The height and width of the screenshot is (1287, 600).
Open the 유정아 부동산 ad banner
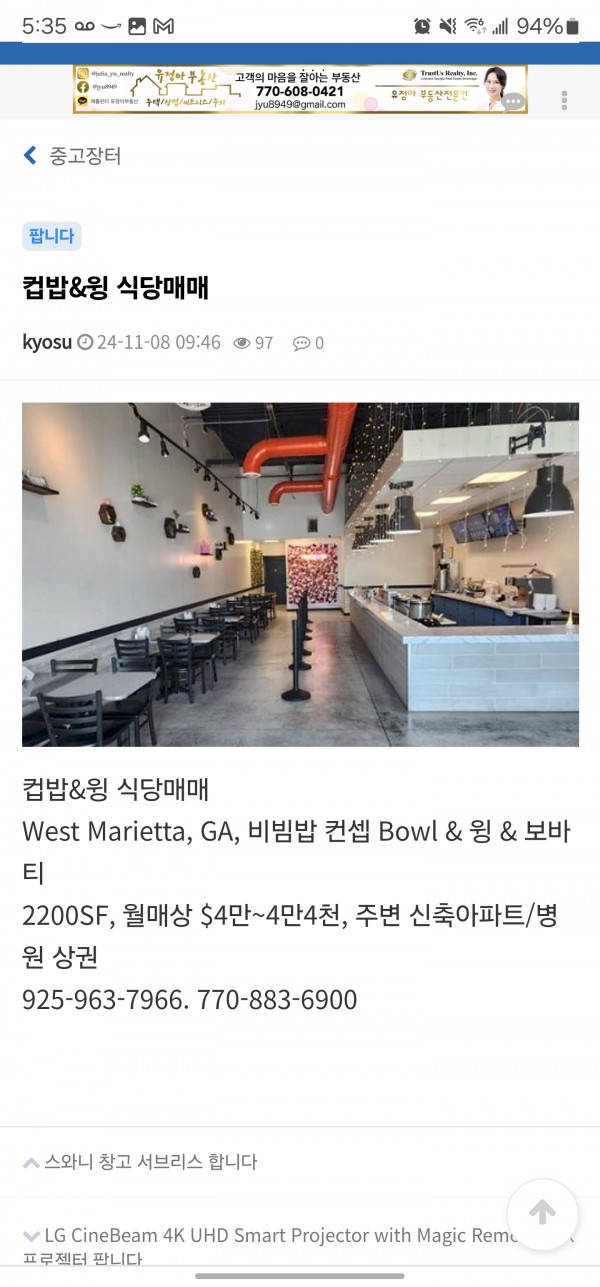pyautogui.click(x=299, y=89)
